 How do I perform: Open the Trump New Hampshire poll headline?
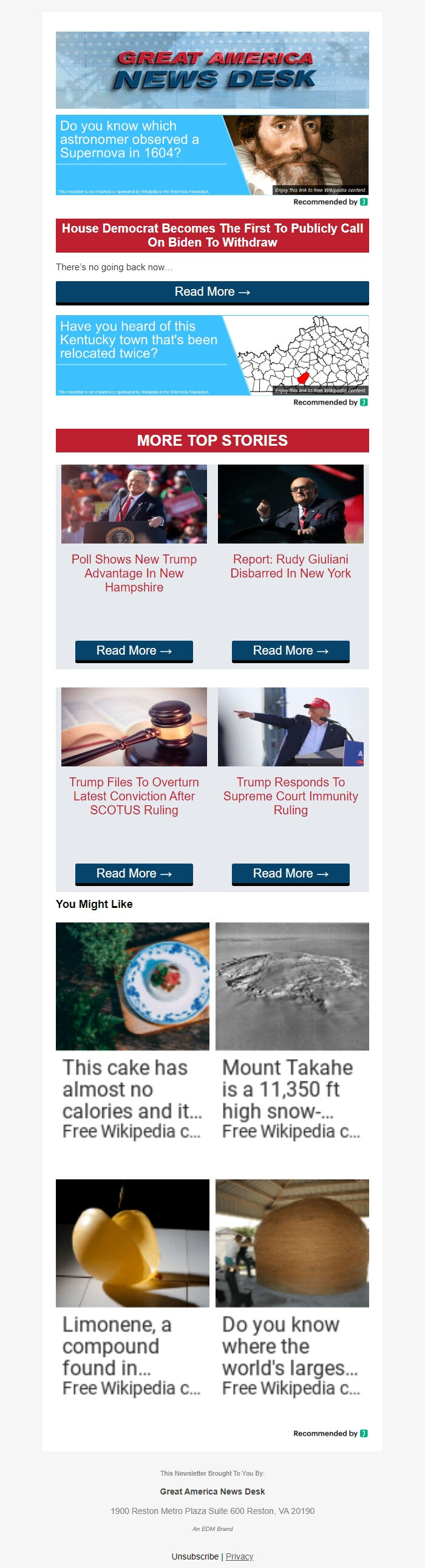[x=134, y=573]
